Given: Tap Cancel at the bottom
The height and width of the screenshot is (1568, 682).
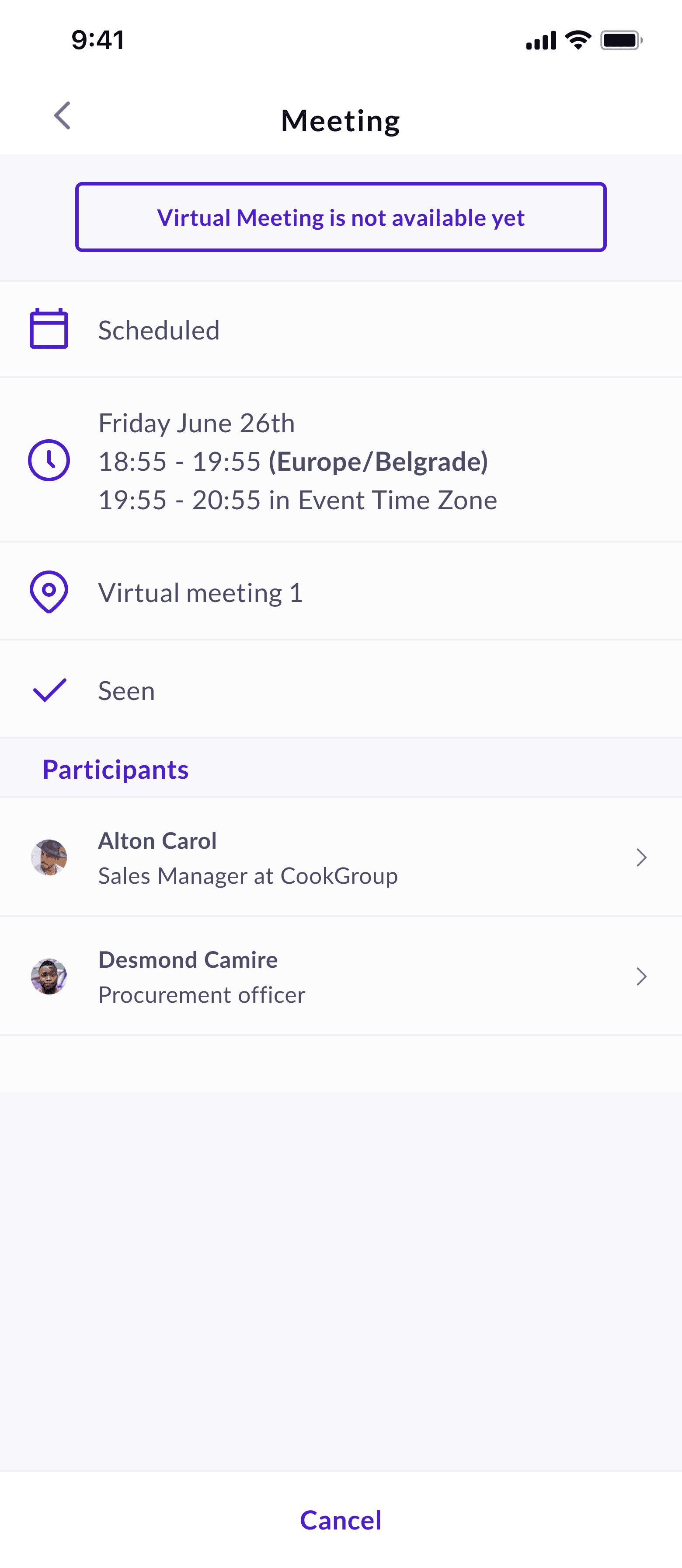Looking at the screenshot, I should point(340,1520).
